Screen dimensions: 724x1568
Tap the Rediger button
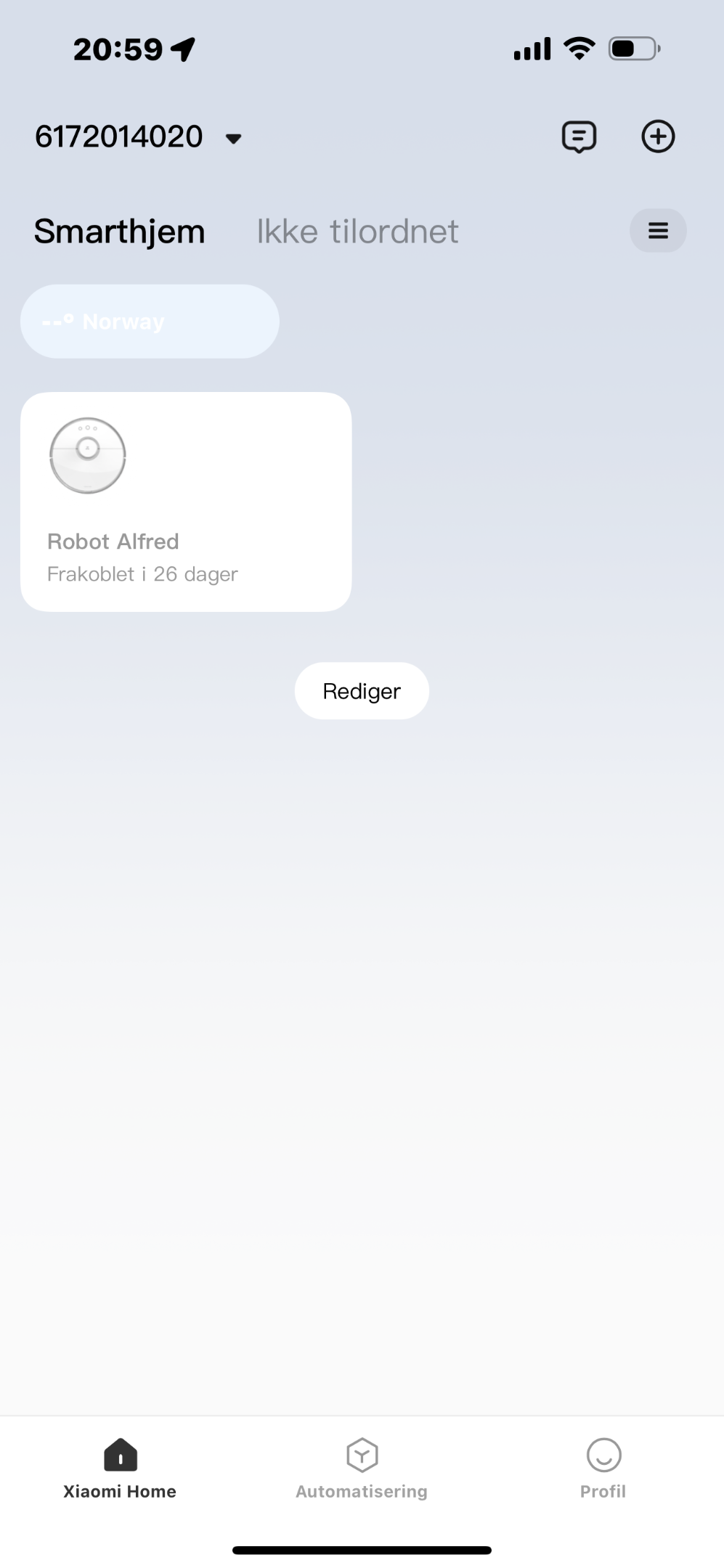click(362, 690)
